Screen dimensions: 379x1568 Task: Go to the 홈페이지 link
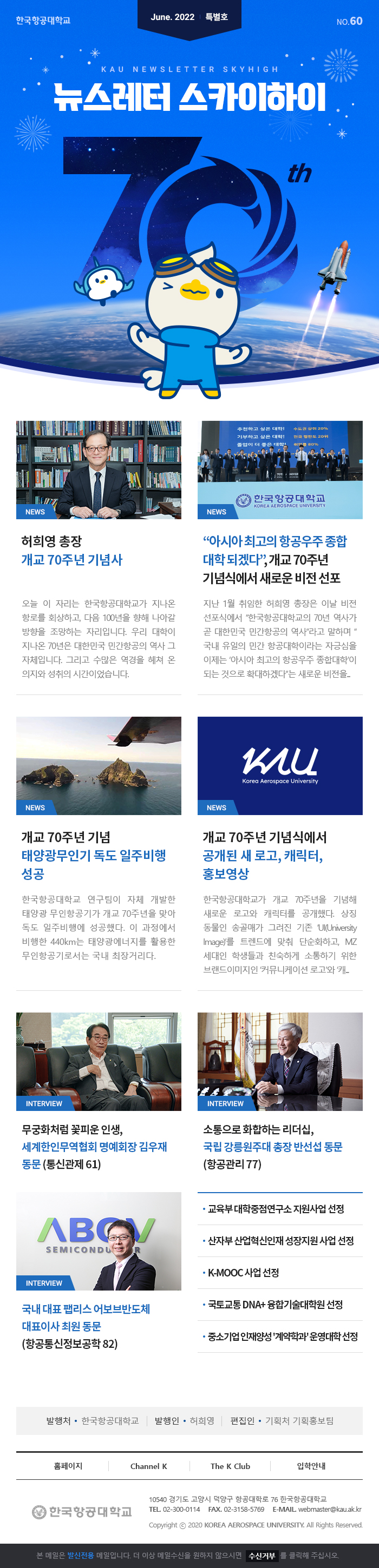pos(68,1466)
